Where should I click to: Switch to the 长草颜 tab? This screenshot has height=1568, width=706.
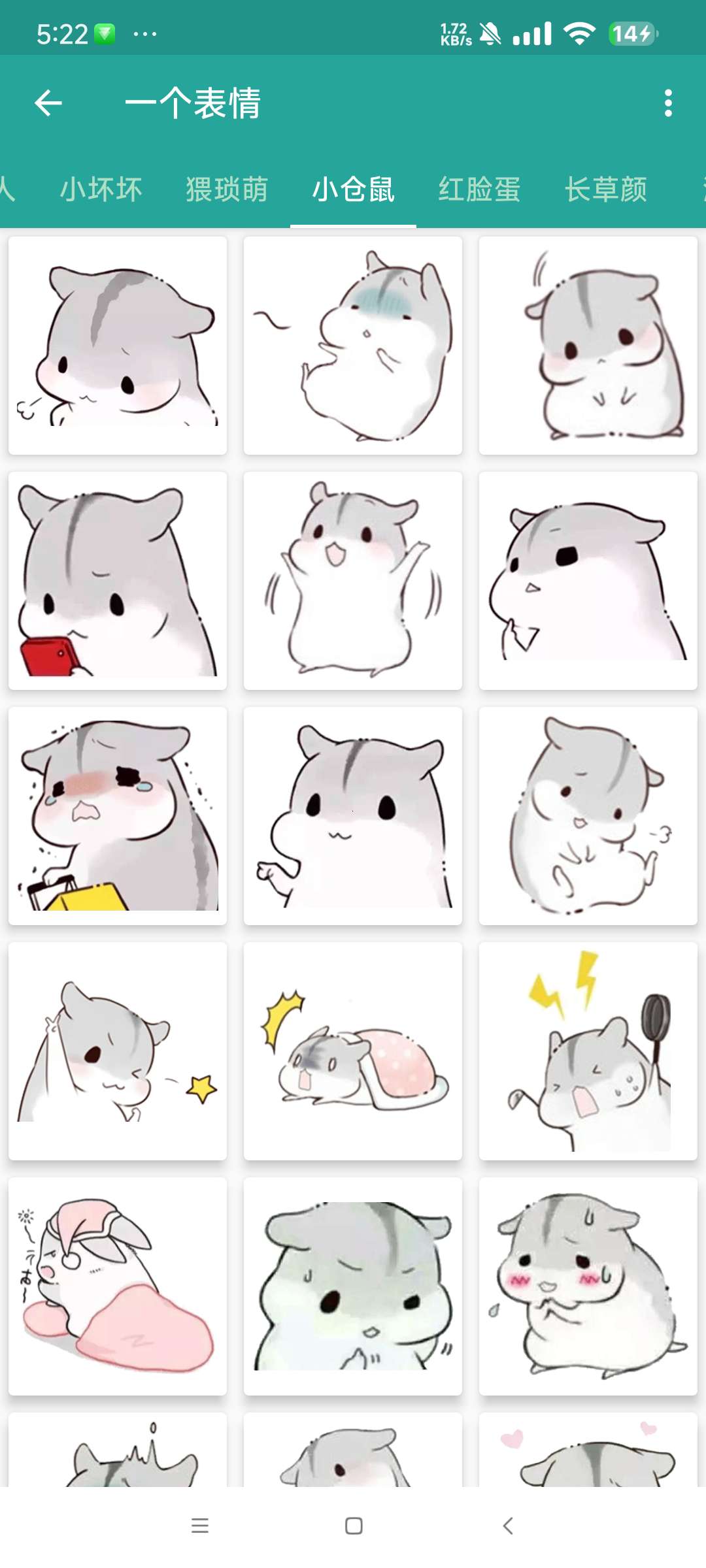click(x=605, y=190)
